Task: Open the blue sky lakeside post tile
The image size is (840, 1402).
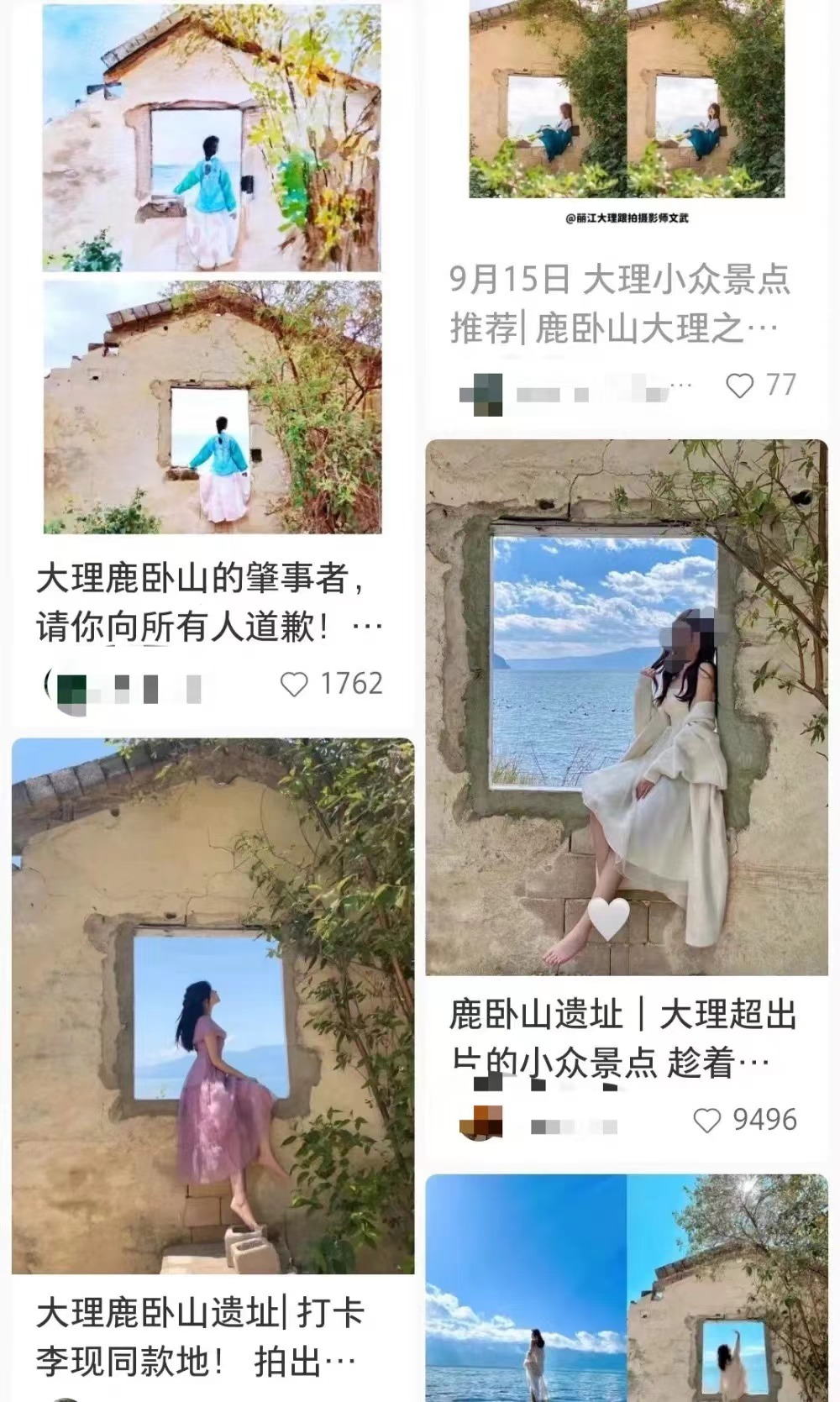Action: [627, 1288]
